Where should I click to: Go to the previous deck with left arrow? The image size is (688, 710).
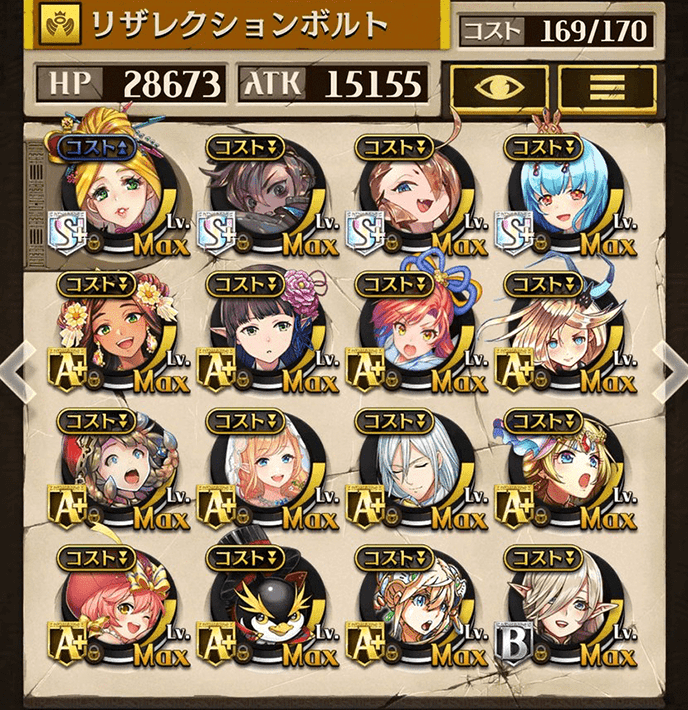(x=17, y=369)
